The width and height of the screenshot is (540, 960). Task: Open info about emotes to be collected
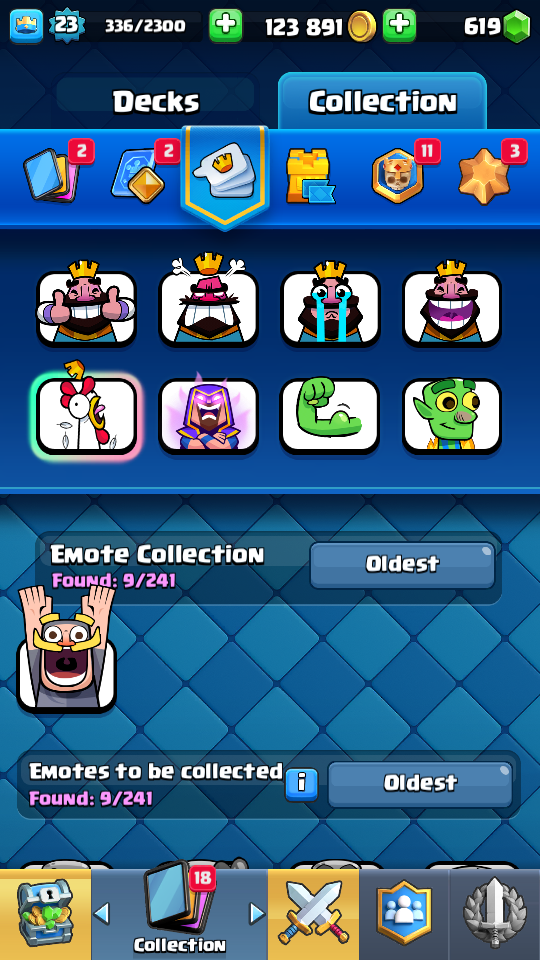[x=302, y=784]
